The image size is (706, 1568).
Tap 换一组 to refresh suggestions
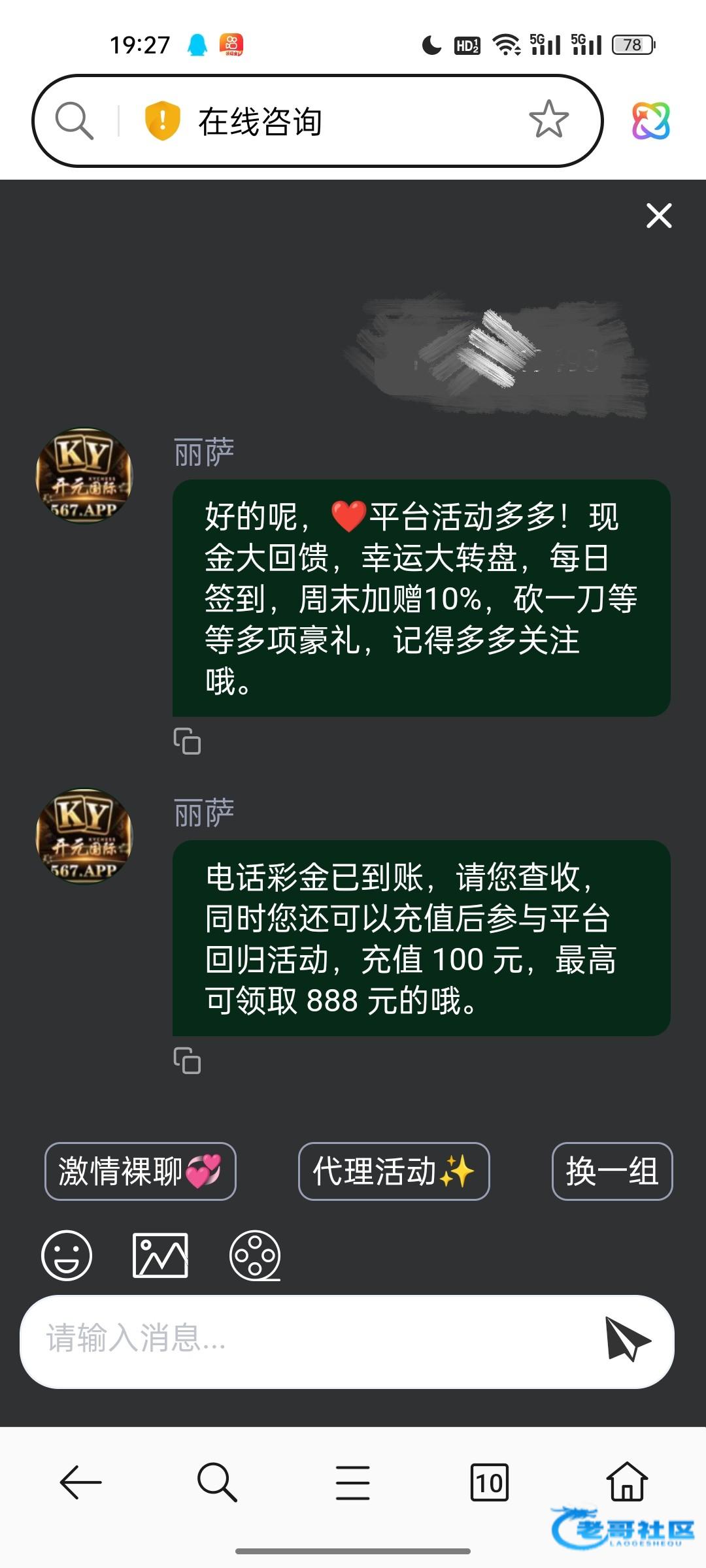point(612,1171)
